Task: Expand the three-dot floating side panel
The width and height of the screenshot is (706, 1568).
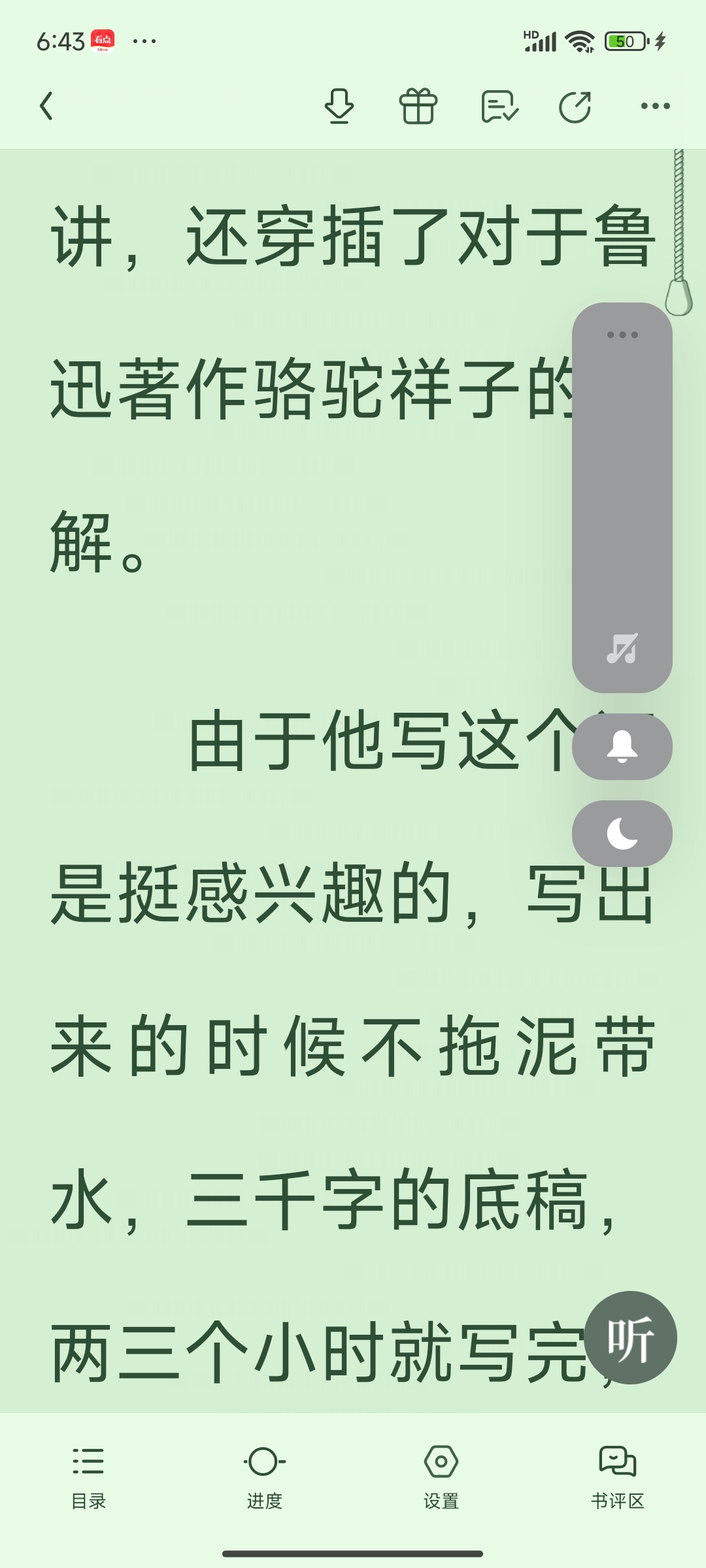Action: 622,335
